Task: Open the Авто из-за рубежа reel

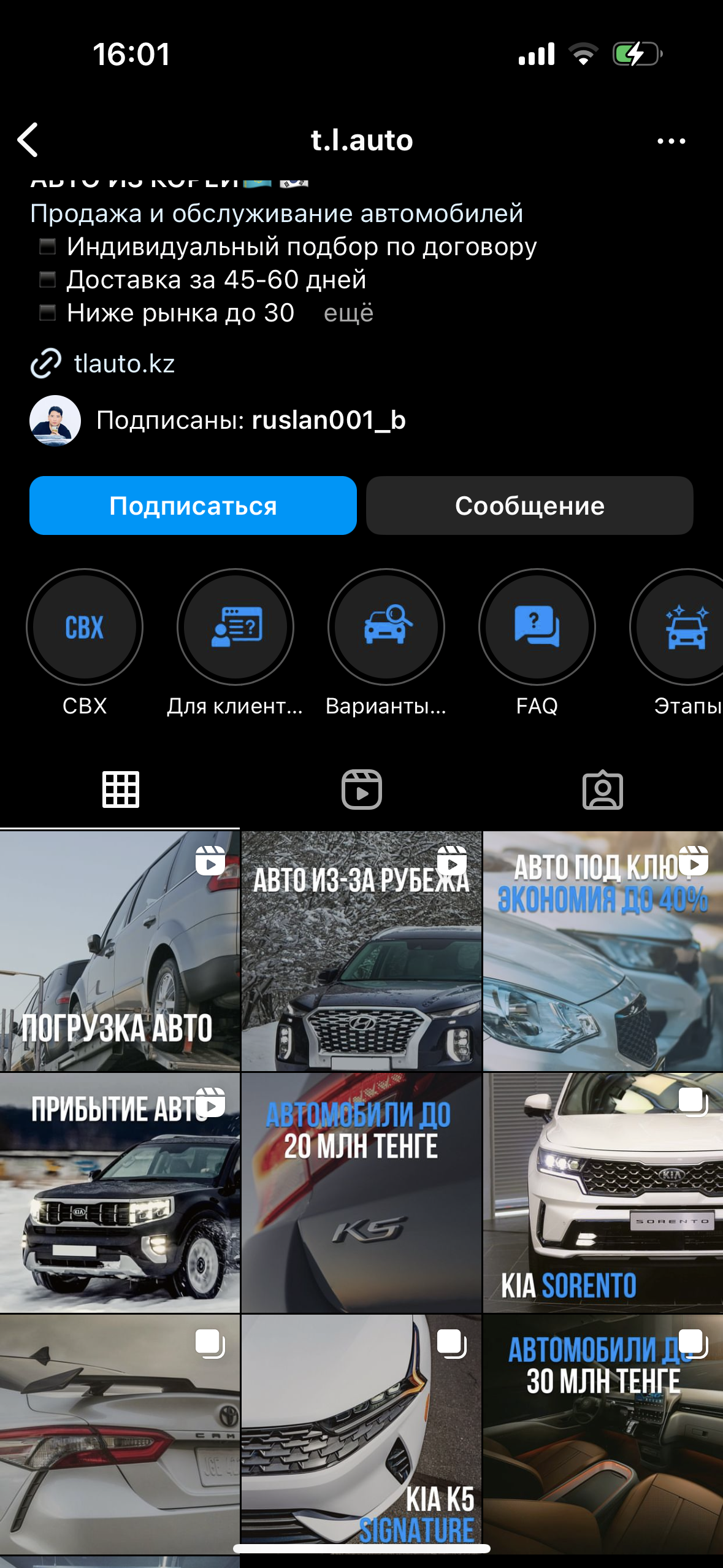Action: (362, 951)
